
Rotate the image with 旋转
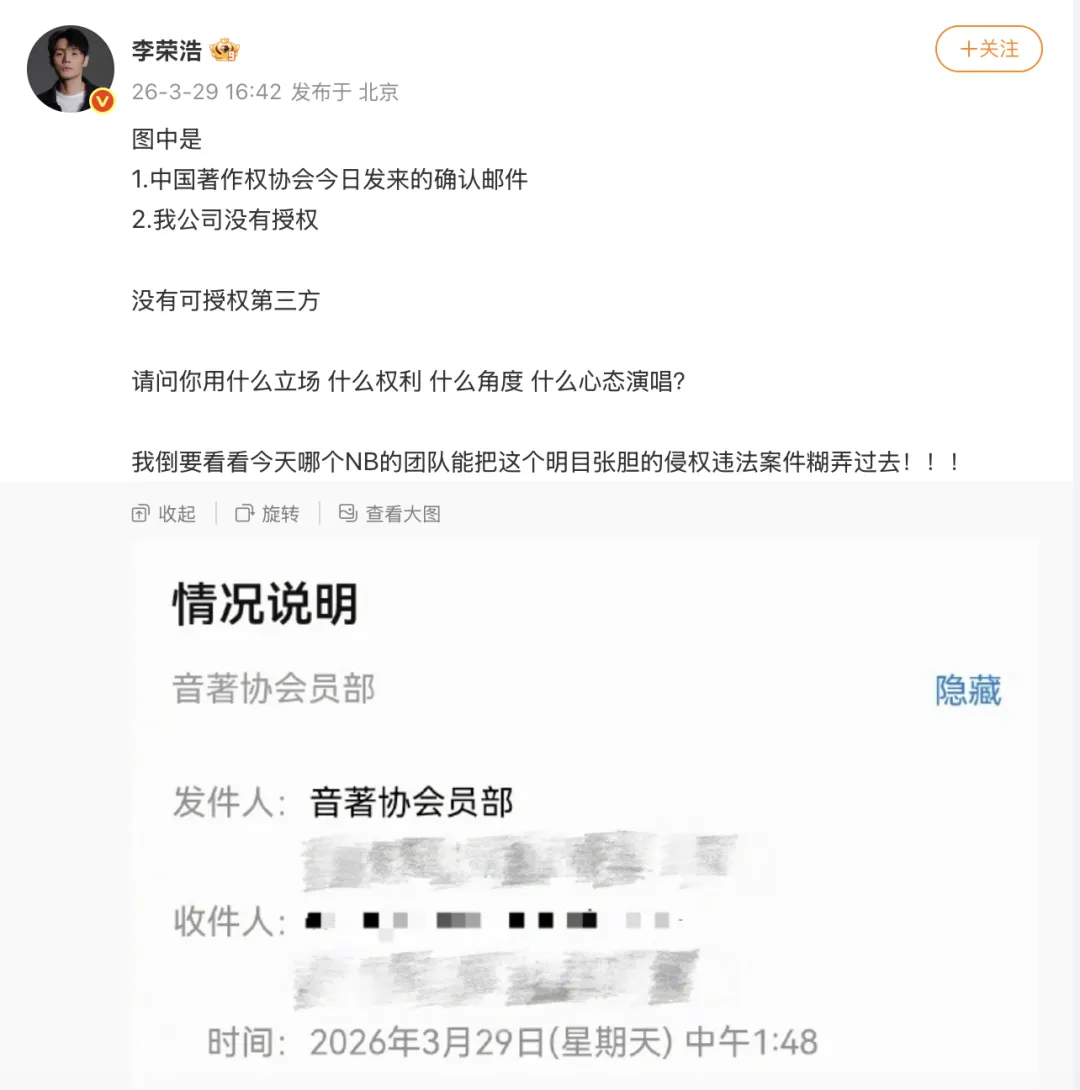(267, 514)
